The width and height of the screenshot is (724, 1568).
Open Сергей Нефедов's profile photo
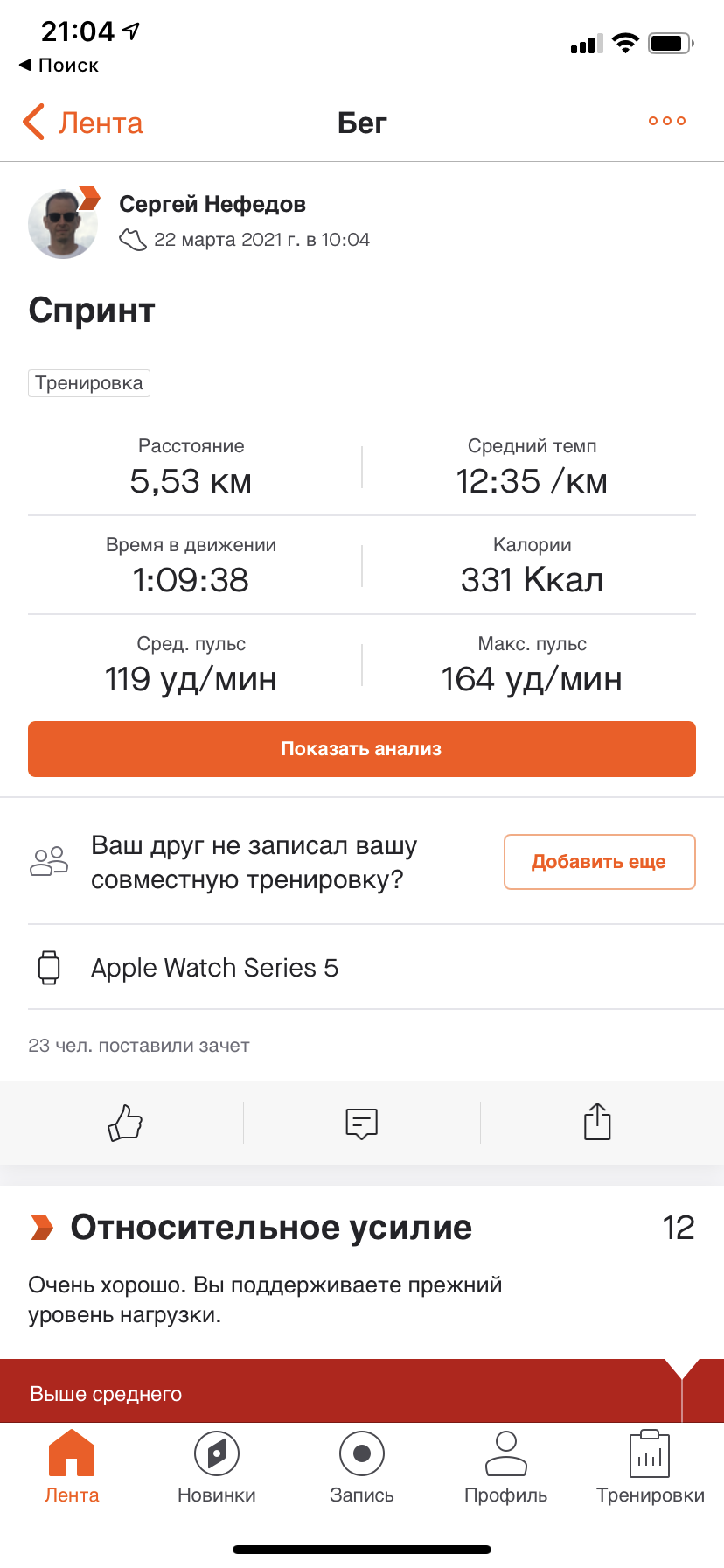[x=63, y=223]
